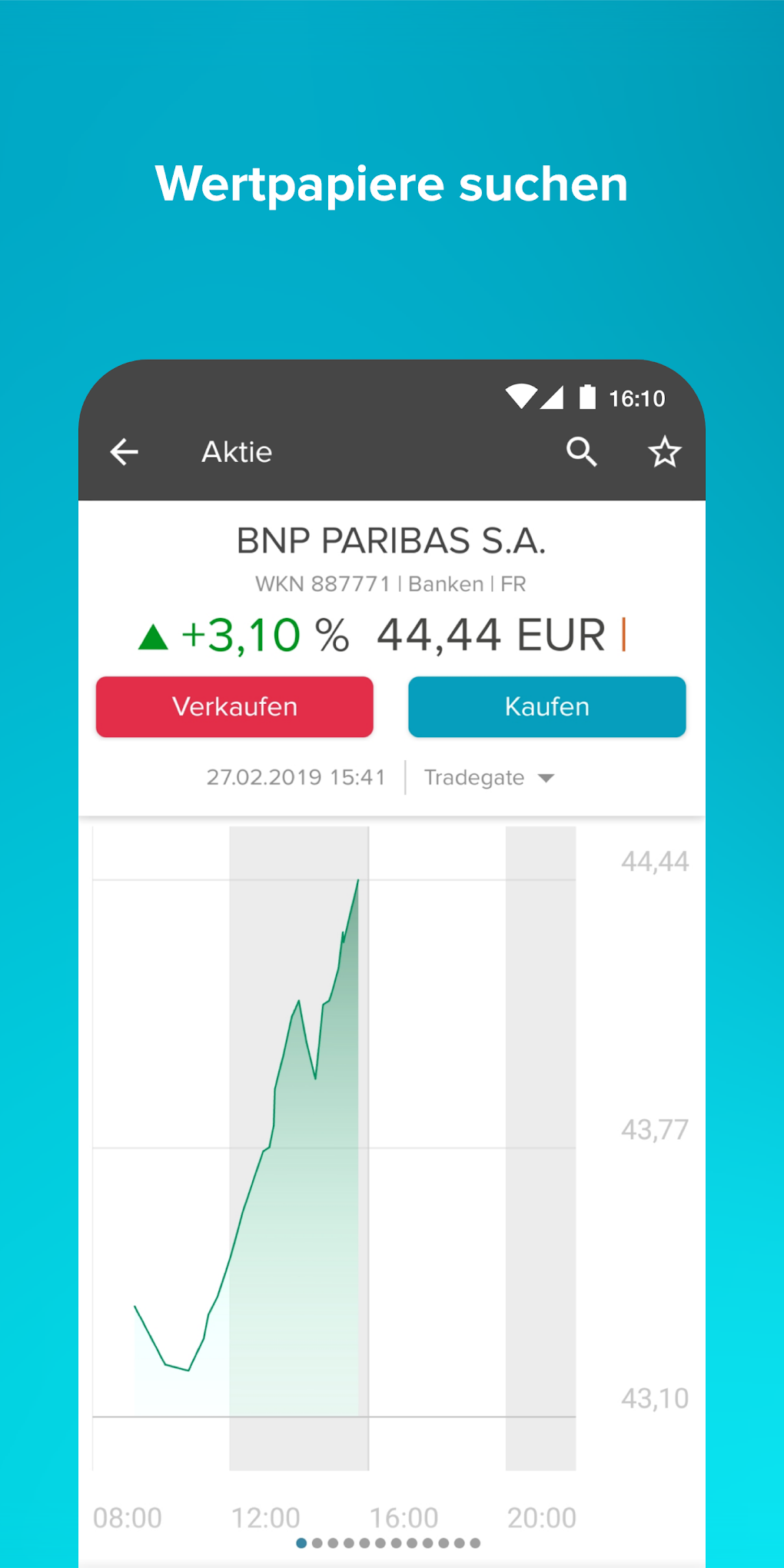Open the search icon to find securities
Image resolution: width=784 pixels, height=1568 pixels.
click(x=583, y=452)
